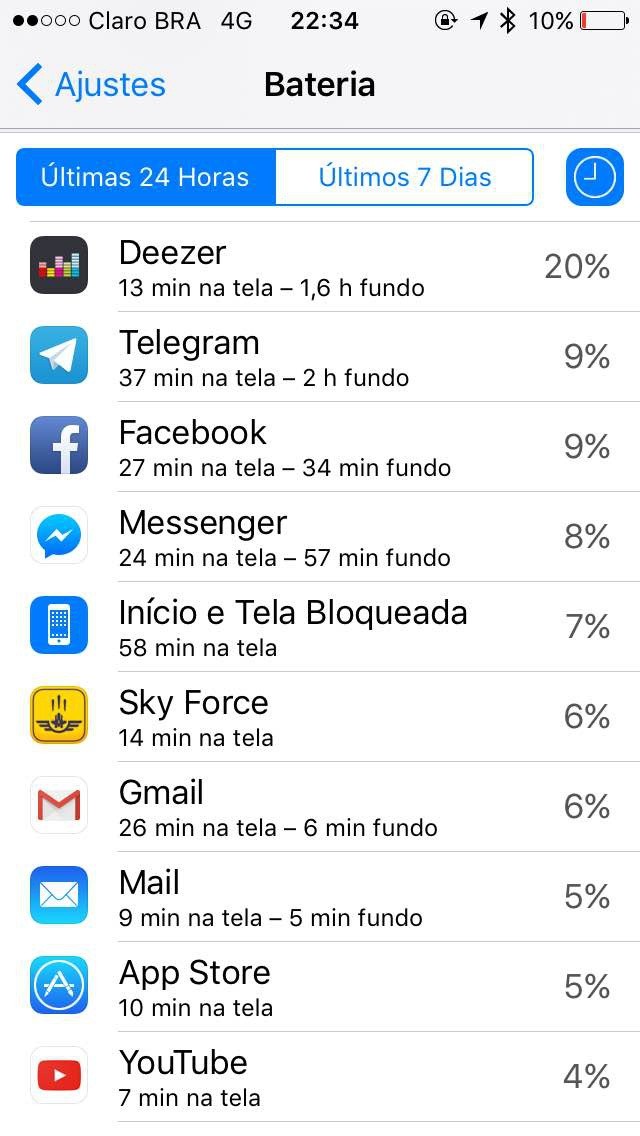Tap the Gmail battery usage row
Viewport: 640px width, 1136px height.
pyautogui.click(x=320, y=806)
